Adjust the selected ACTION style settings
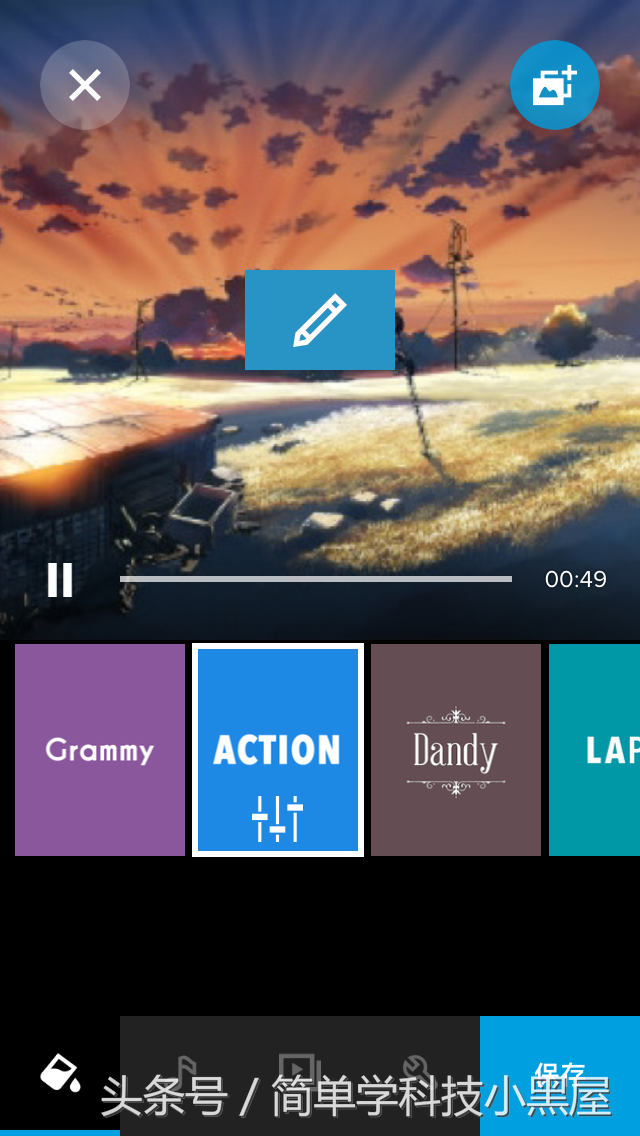The image size is (640, 1136). coord(278,819)
